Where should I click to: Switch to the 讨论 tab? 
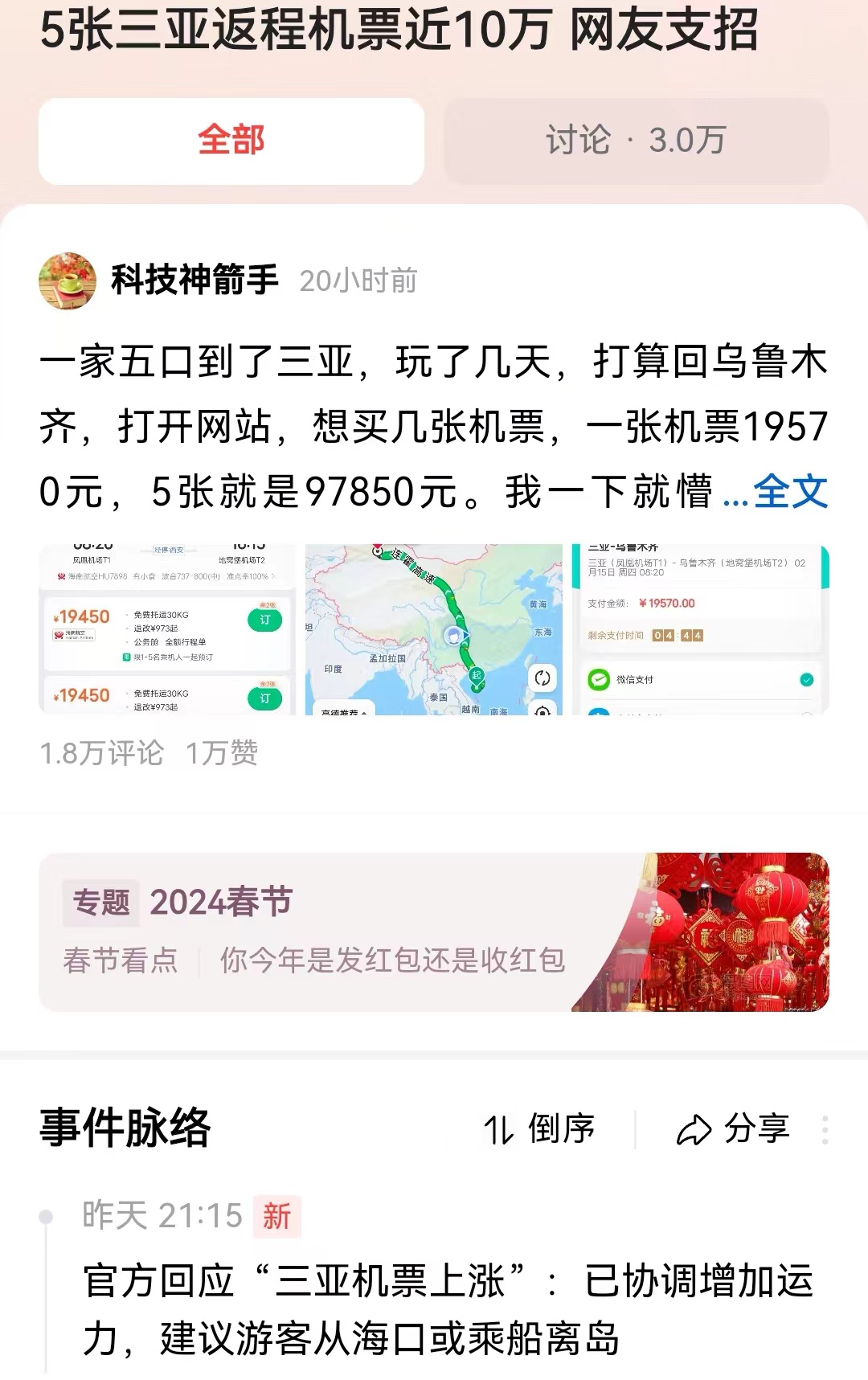636,139
